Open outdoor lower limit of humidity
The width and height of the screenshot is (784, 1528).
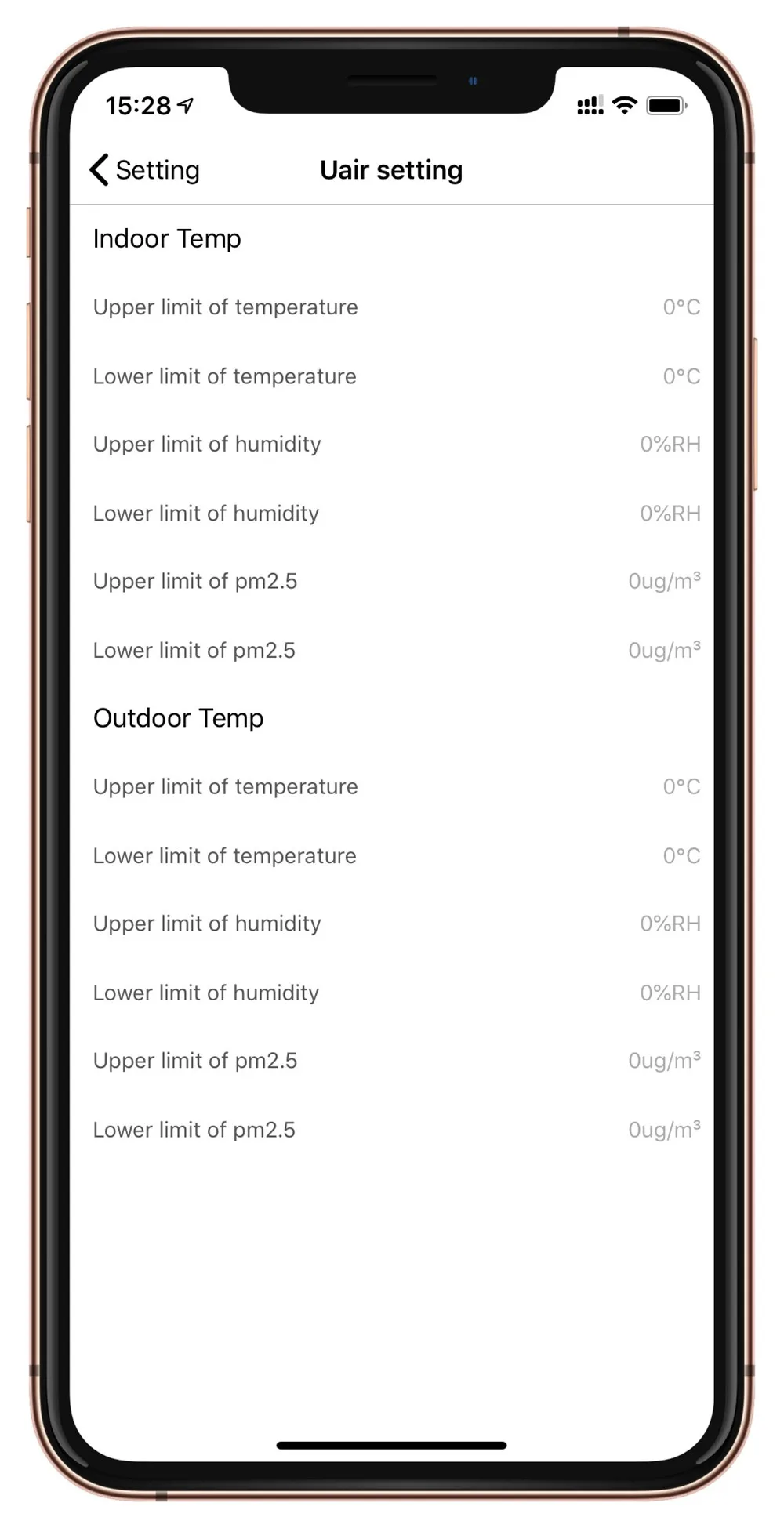[x=392, y=993]
